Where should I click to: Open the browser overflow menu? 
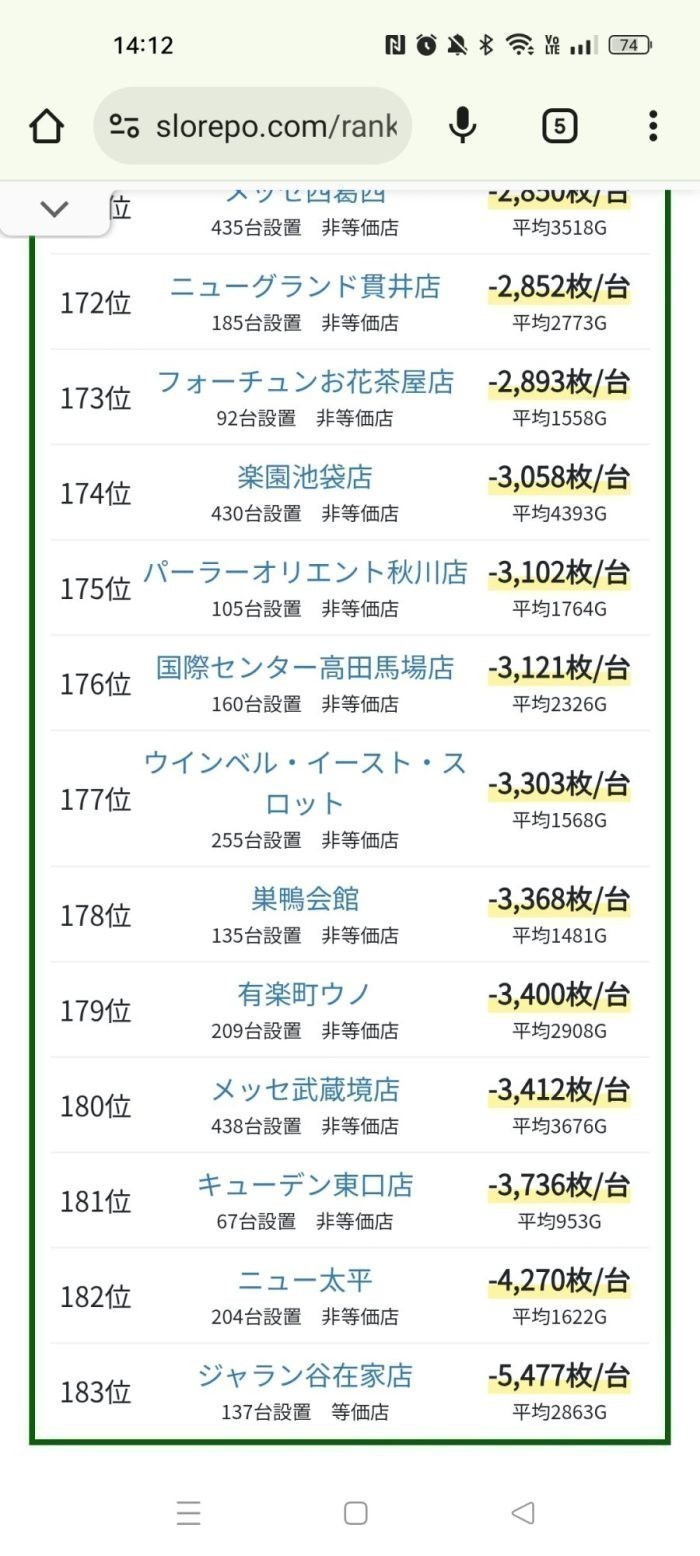click(652, 126)
